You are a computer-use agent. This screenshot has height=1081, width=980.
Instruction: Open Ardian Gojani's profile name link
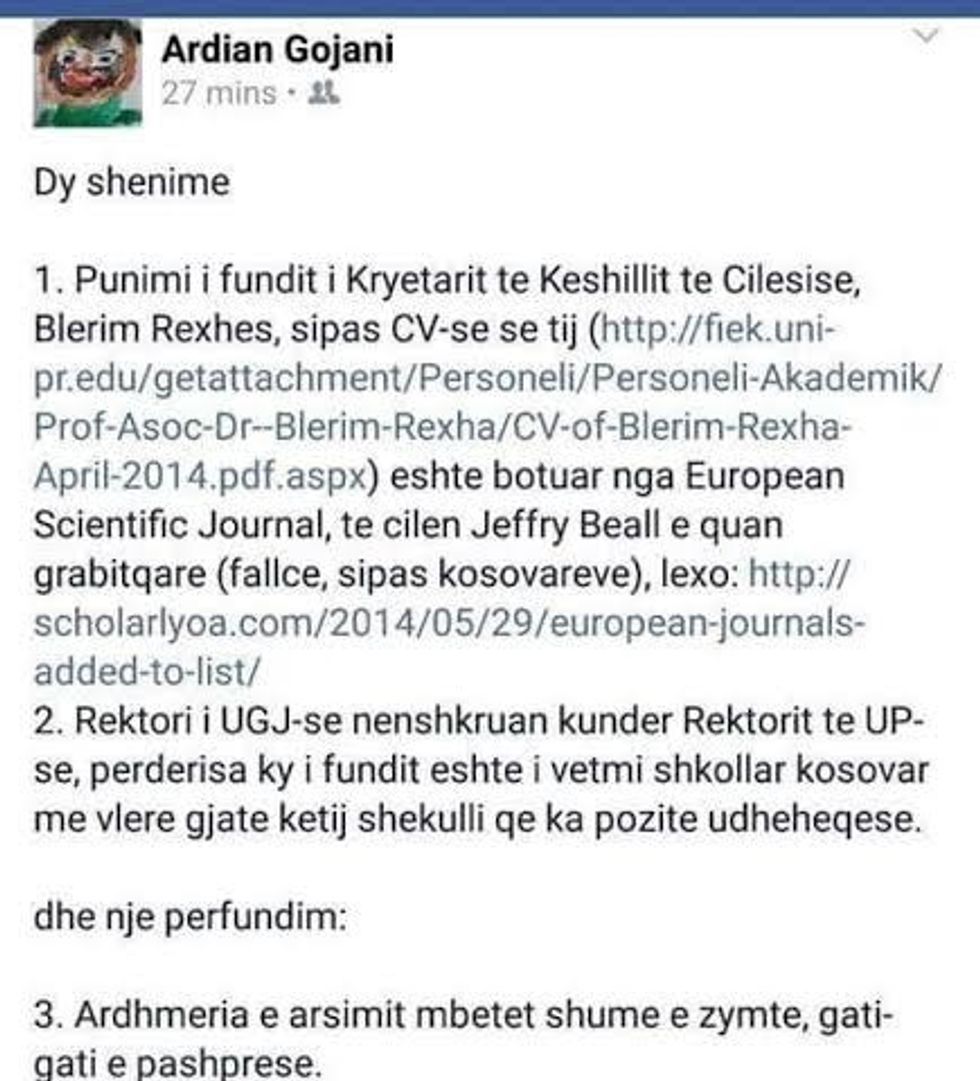pyautogui.click(x=277, y=50)
